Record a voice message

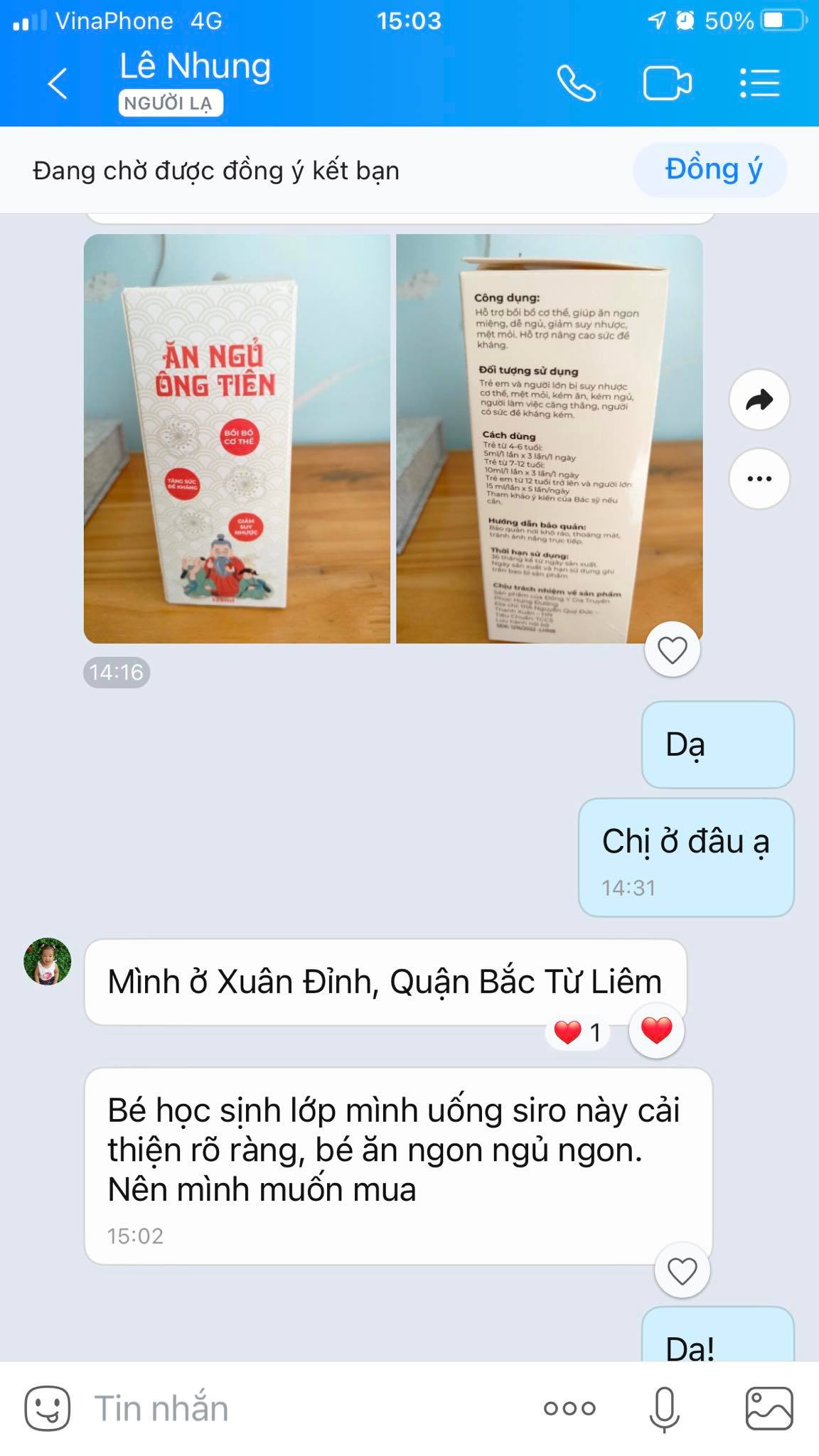(x=663, y=1408)
